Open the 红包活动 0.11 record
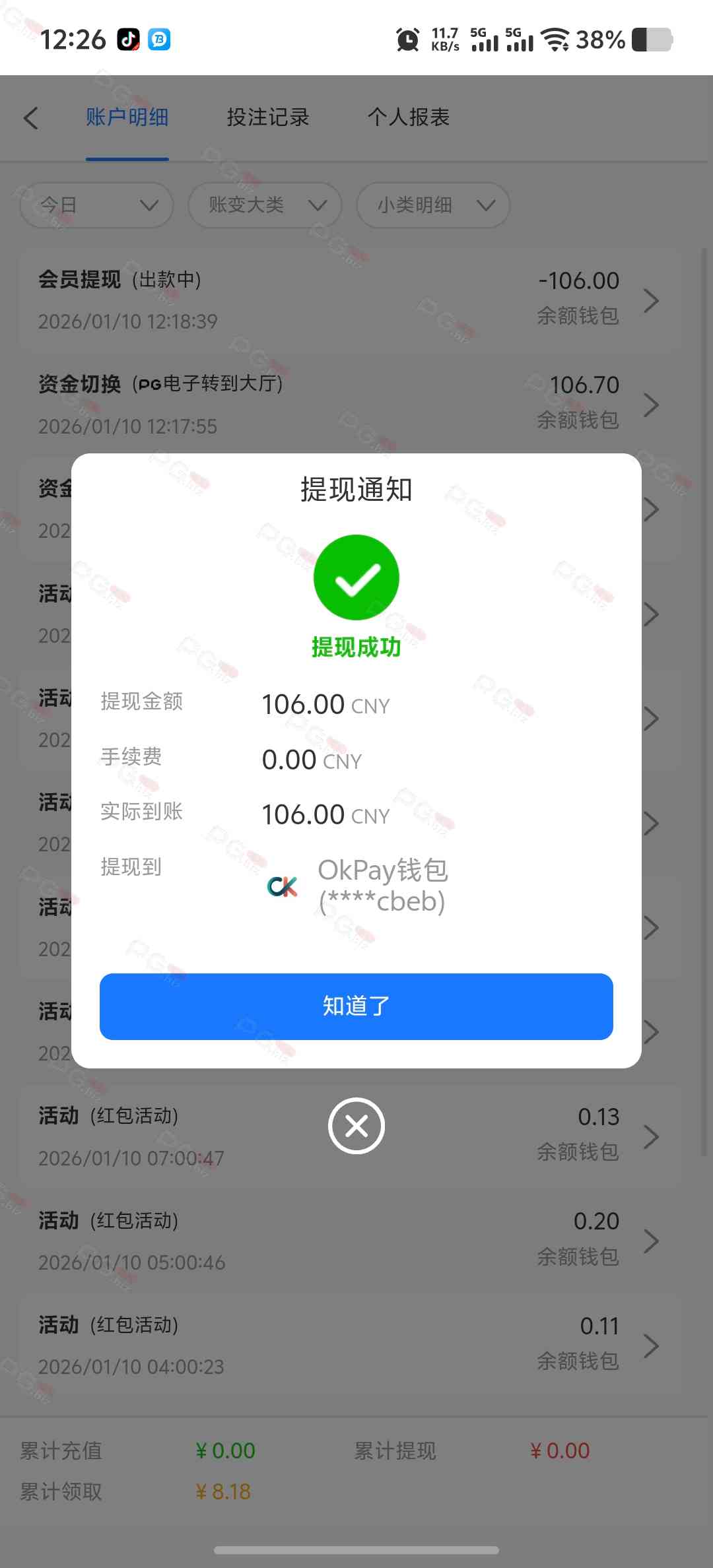The image size is (713, 1568). tap(350, 1345)
